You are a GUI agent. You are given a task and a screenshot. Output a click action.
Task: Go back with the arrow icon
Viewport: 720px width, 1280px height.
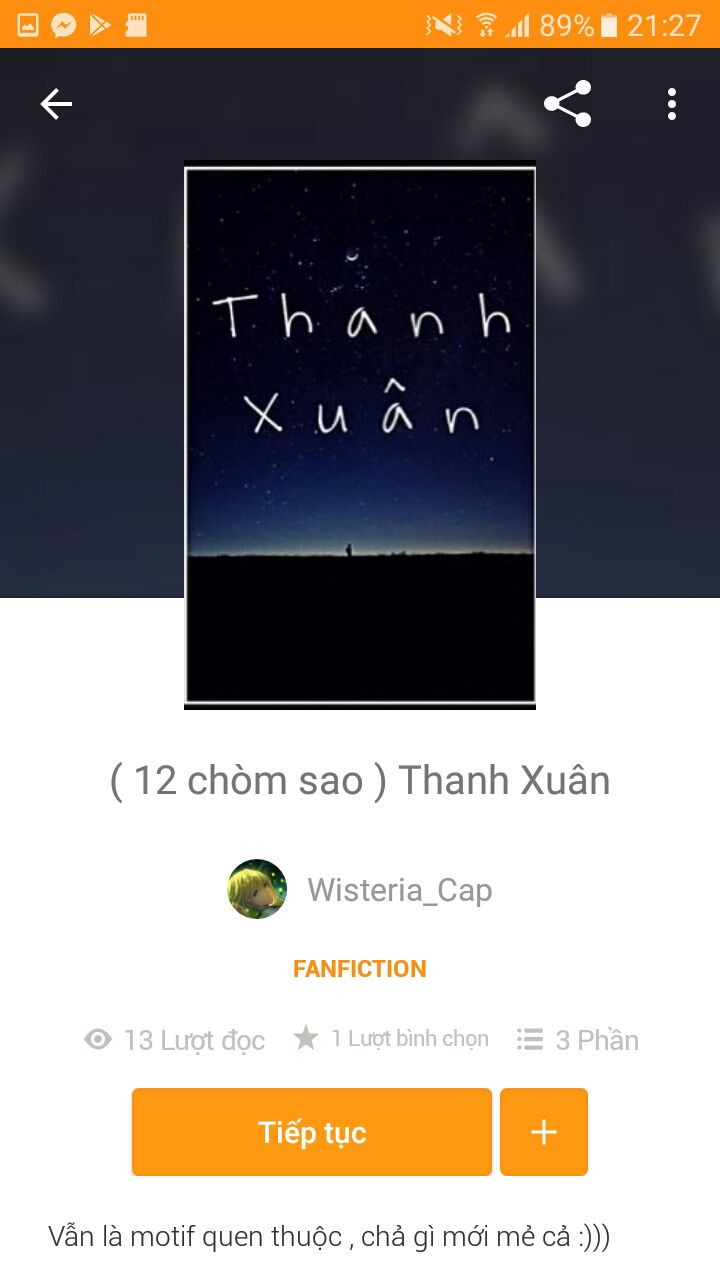pos(56,104)
